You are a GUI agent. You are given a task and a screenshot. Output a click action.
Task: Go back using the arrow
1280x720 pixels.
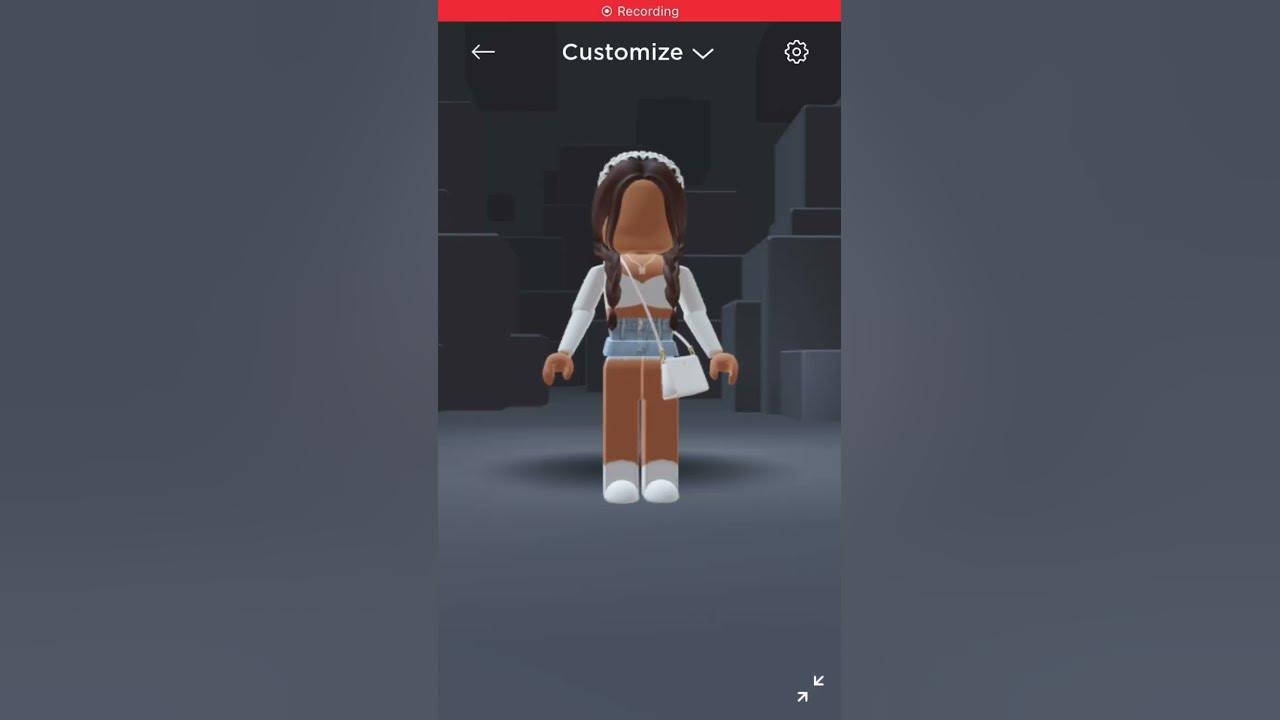coord(483,52)
